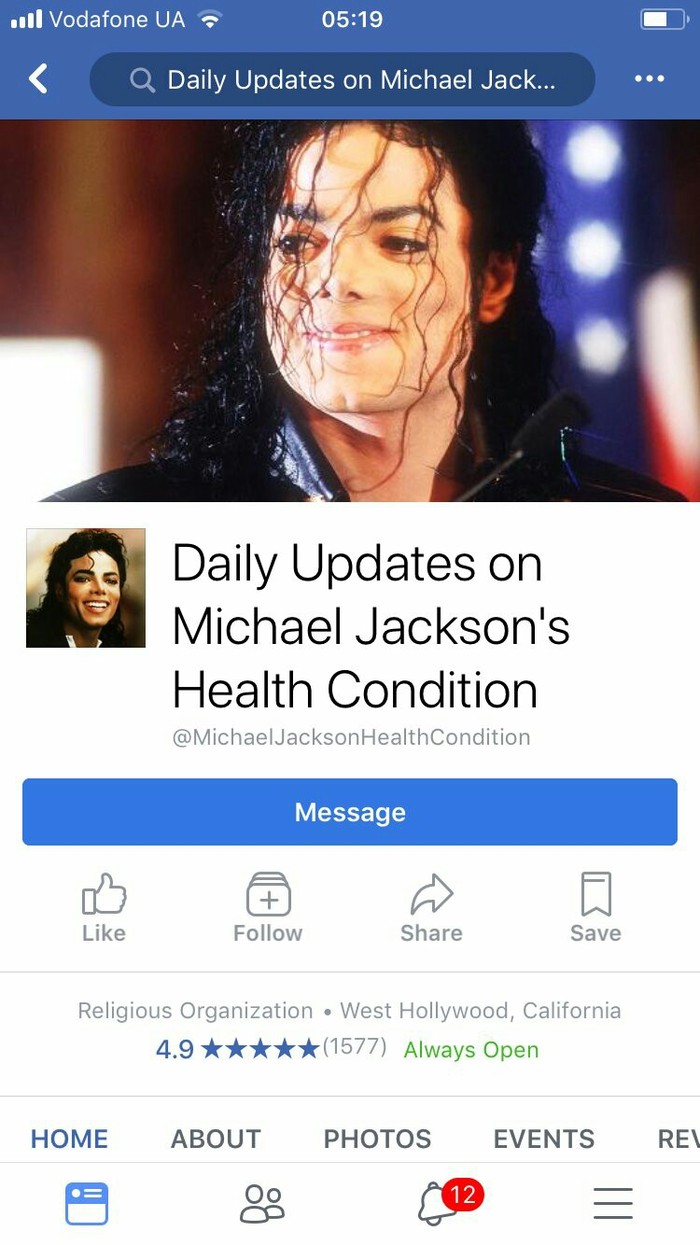This screenshot has width=700, height=1245.
Task: Open the news feed in the bottom bar
Action: [87, 1203]
